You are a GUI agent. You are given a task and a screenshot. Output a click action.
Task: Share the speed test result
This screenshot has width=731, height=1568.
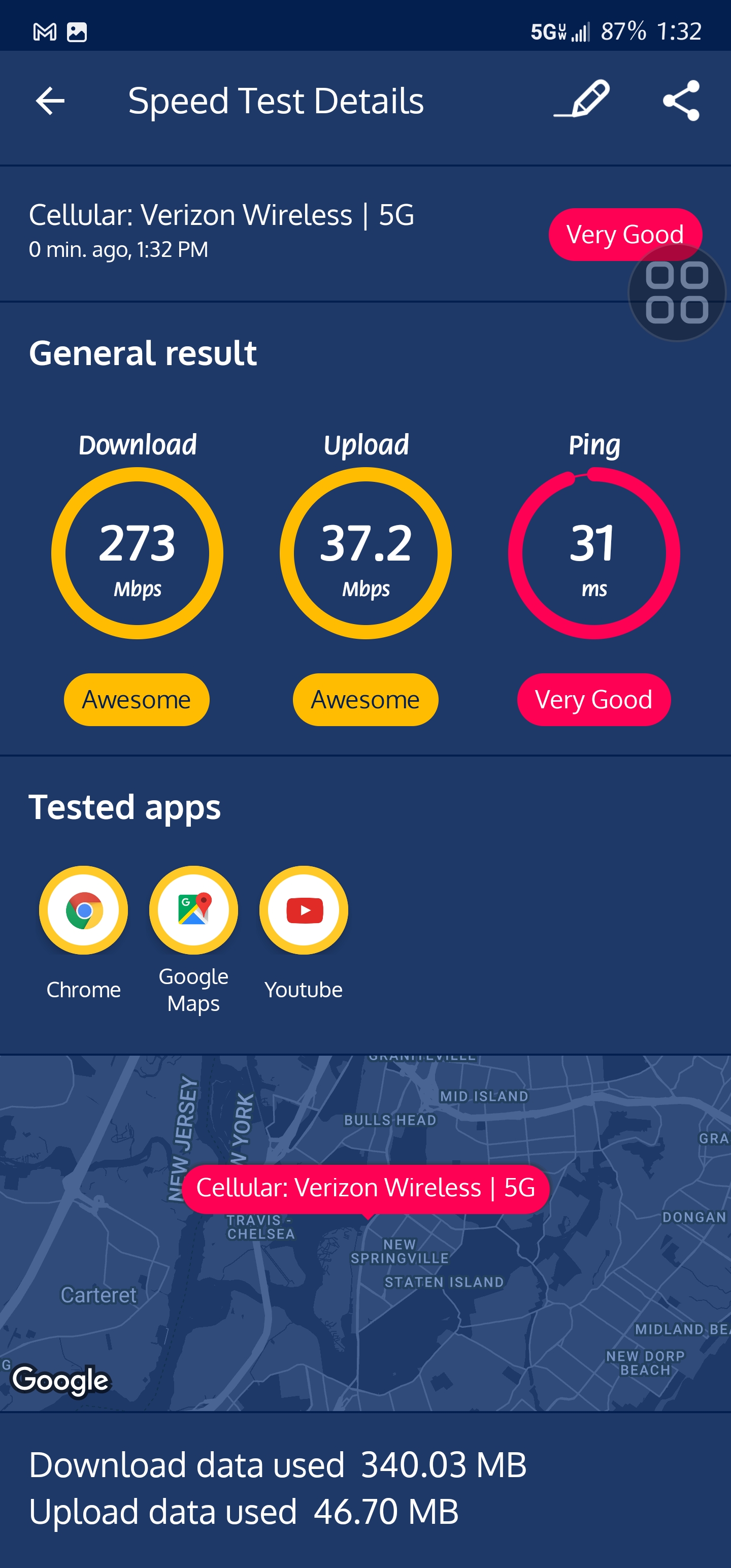[x=681, y=101]
